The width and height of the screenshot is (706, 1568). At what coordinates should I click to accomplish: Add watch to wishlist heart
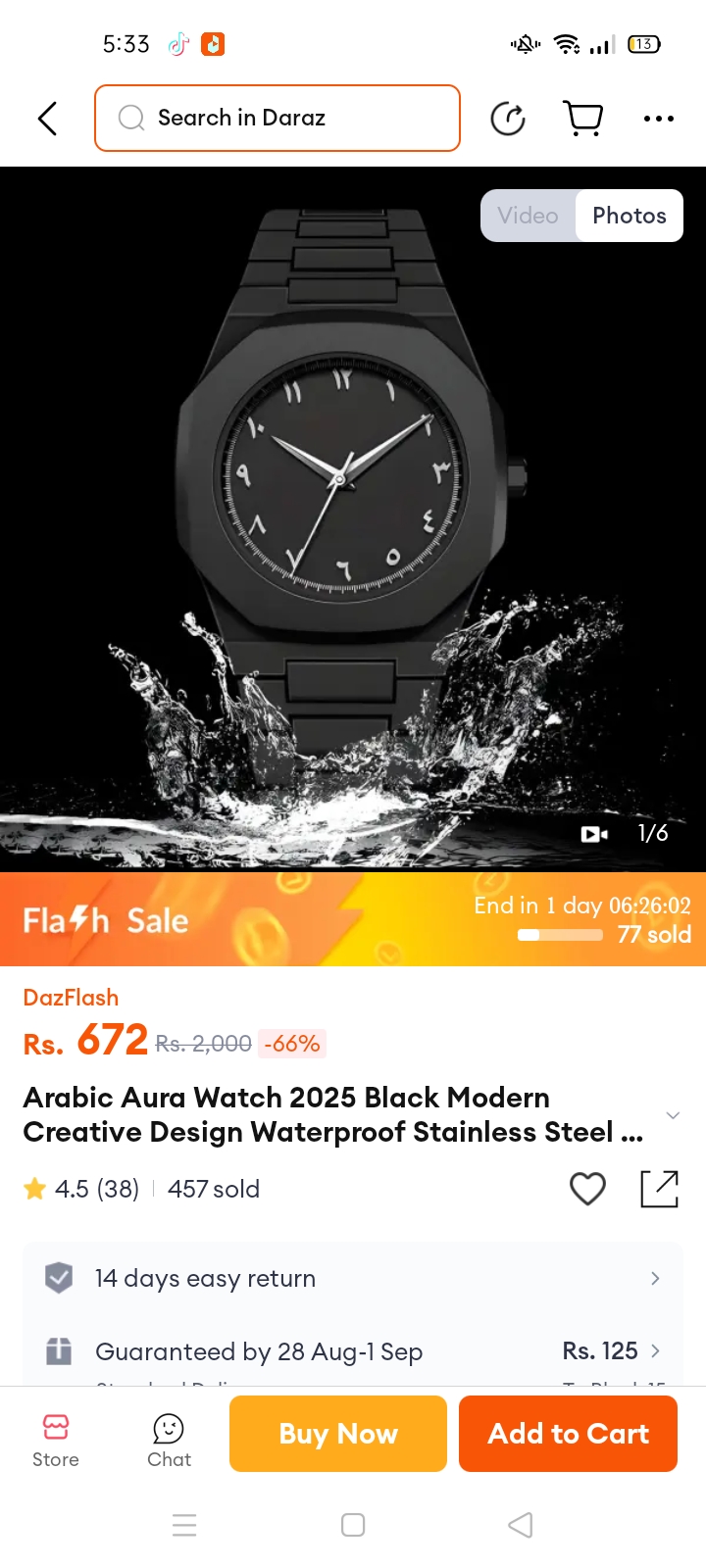tap(587, 1189)
